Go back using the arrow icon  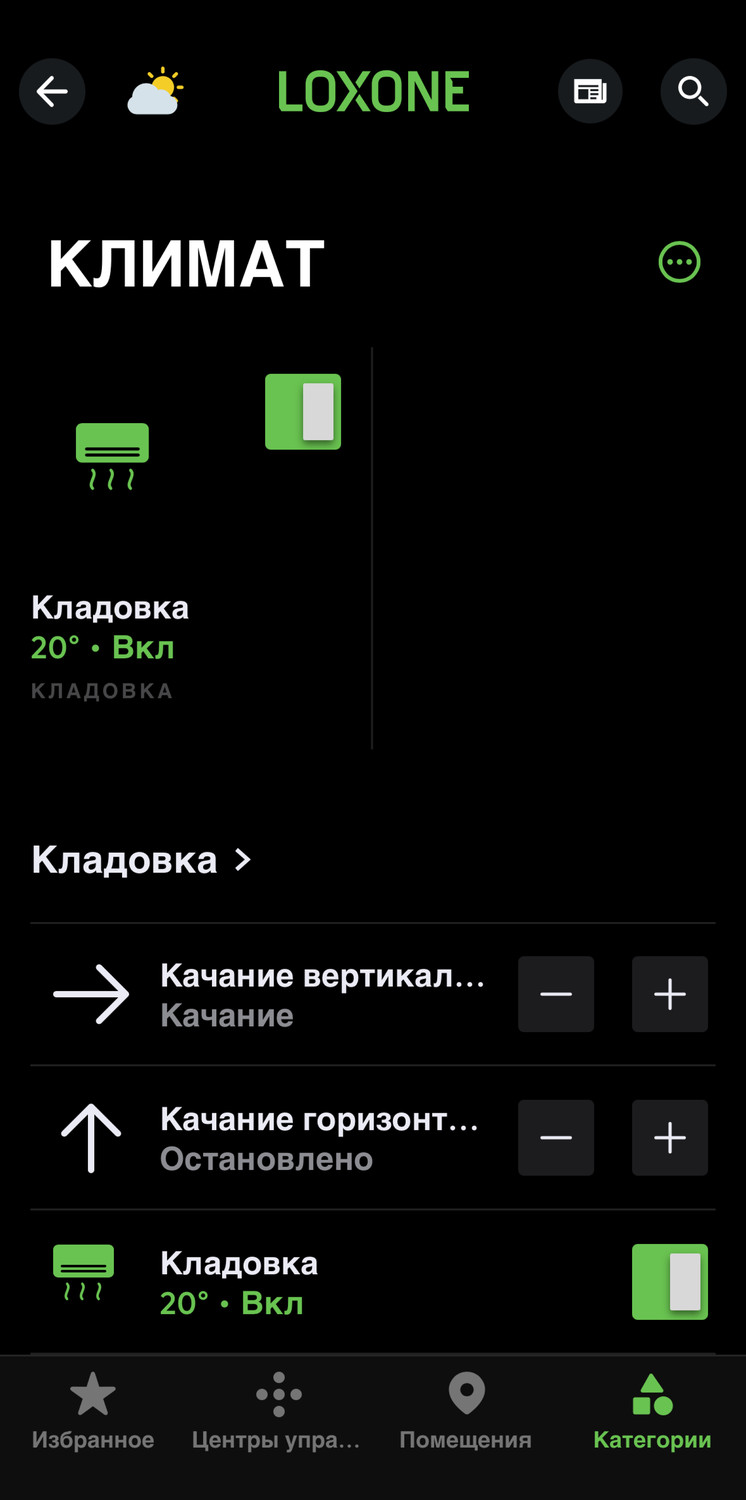pyautogui.click(x=52, y=92)
